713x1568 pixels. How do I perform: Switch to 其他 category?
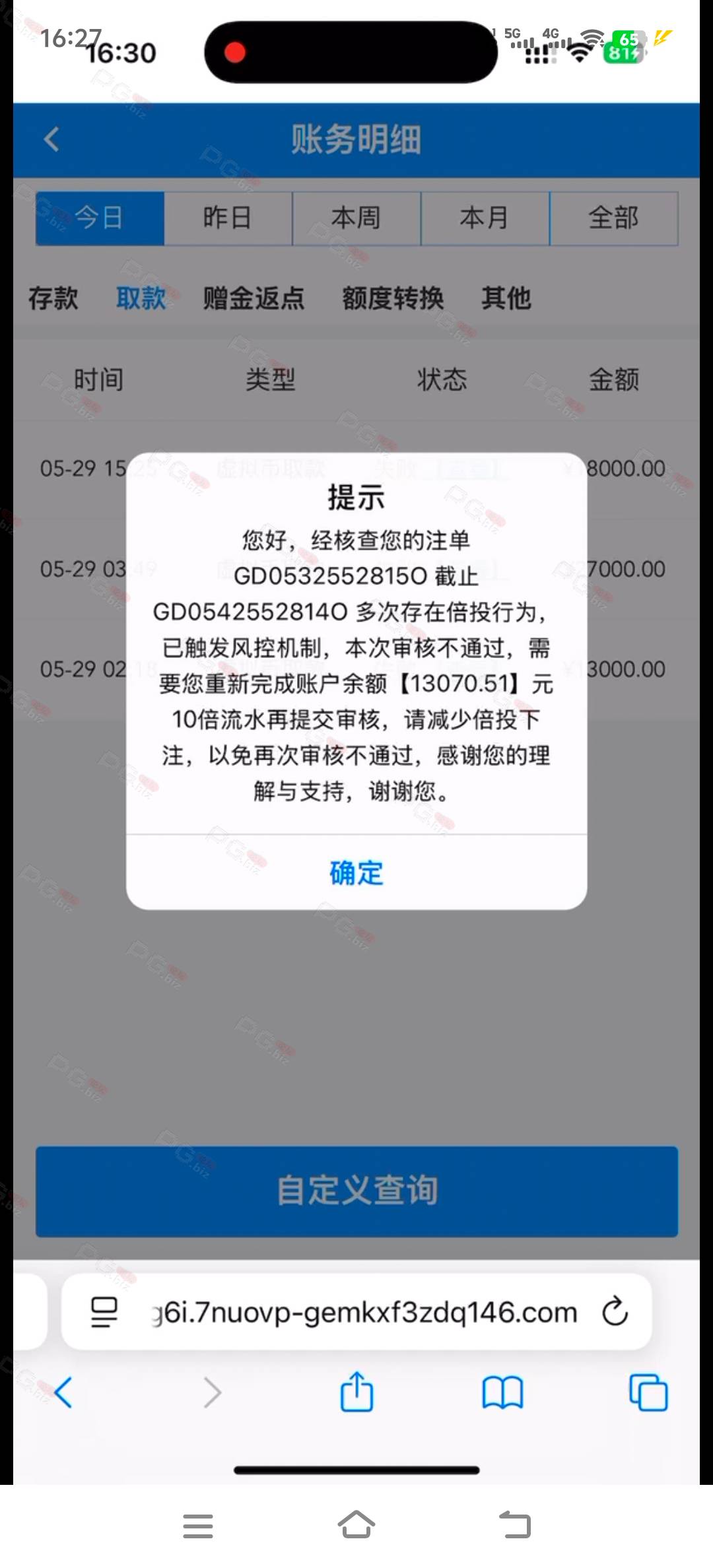point(506,298)
